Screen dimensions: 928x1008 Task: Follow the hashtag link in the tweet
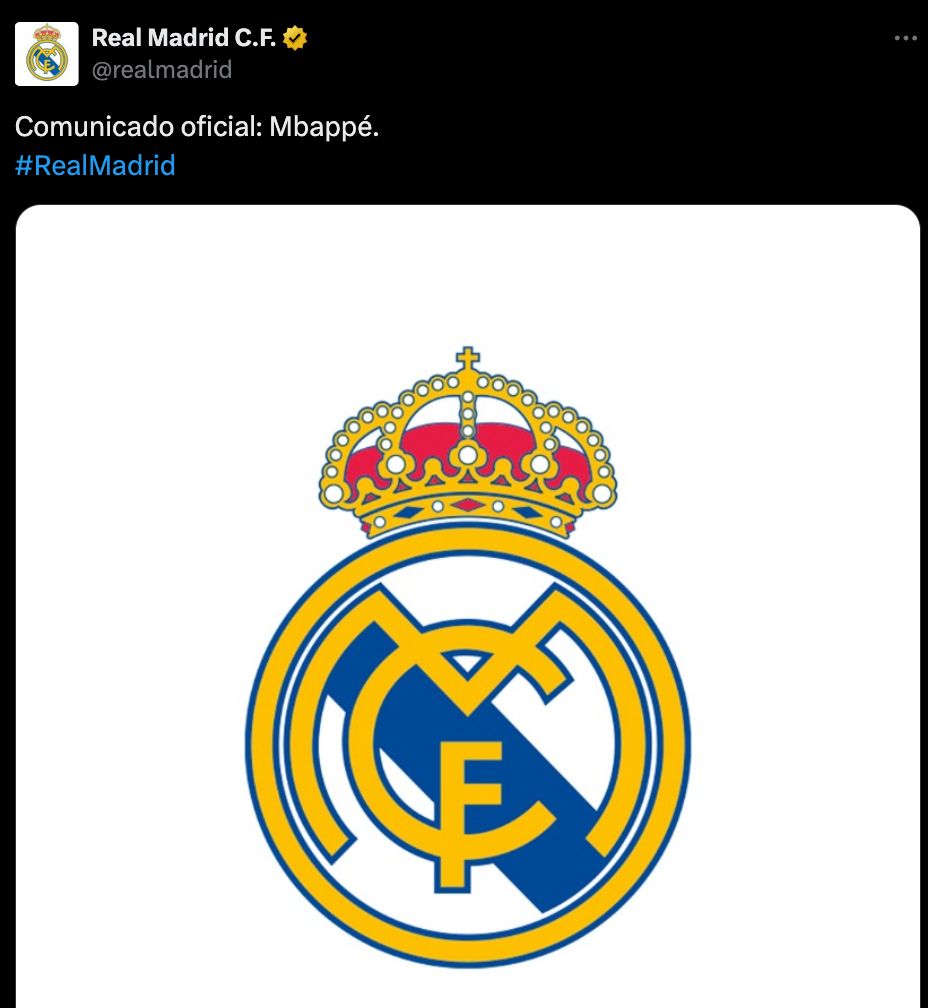tap(93, 165)
